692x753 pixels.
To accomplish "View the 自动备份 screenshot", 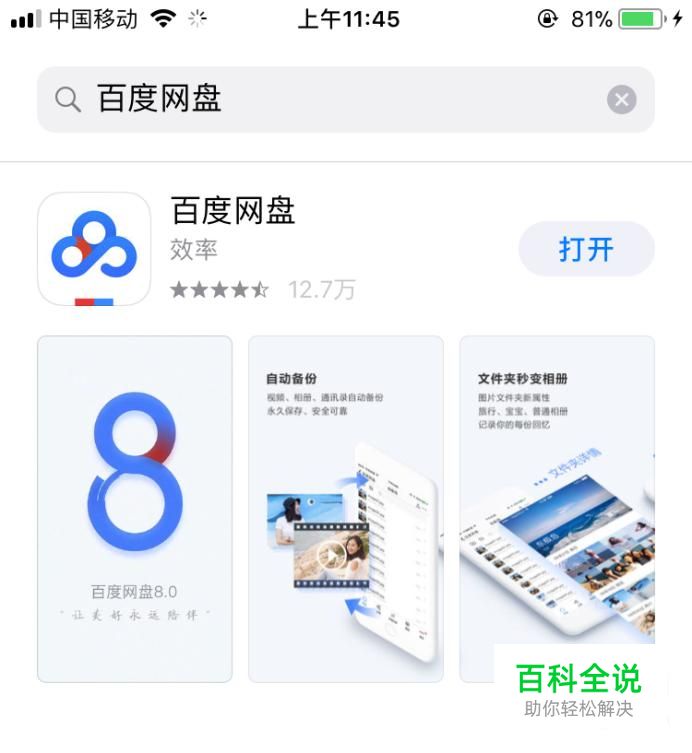I will click(x=345, y=509).
